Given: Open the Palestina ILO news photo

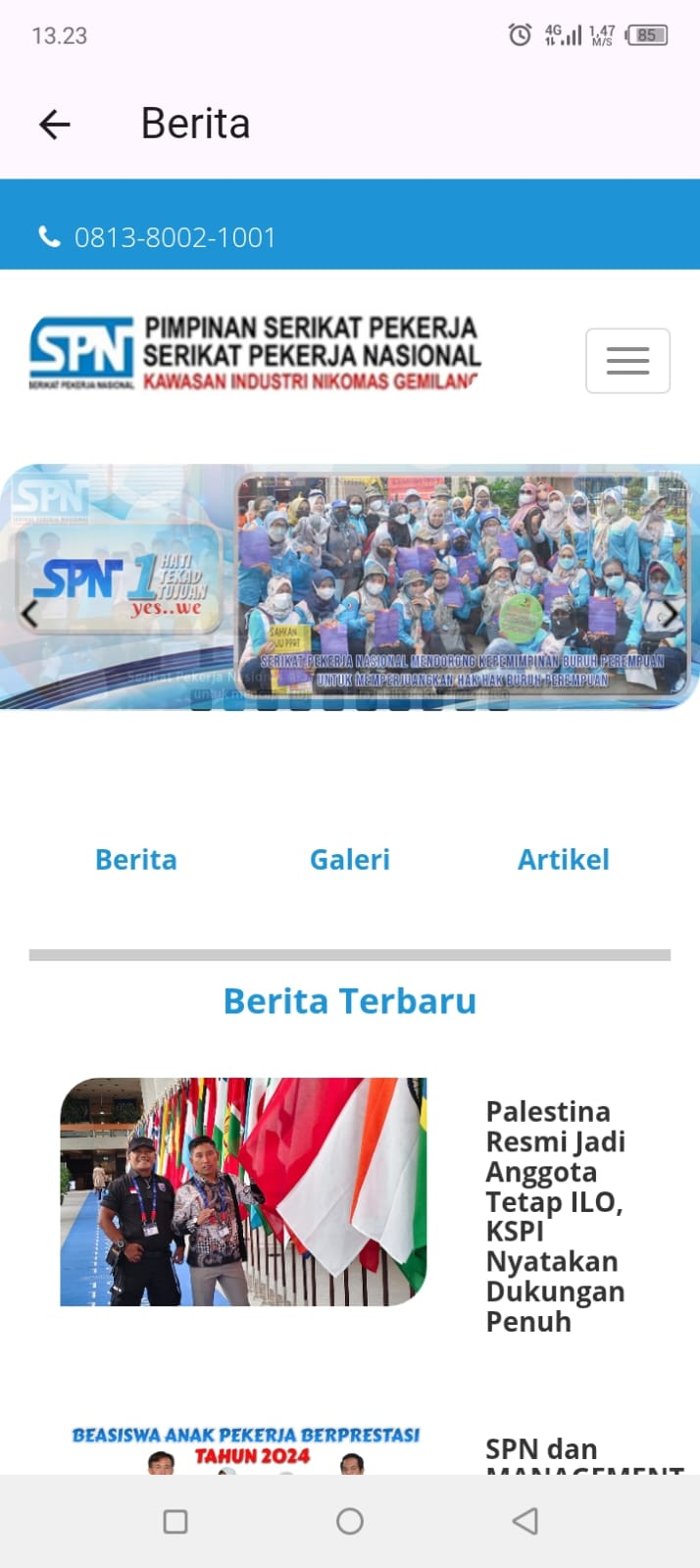Looking at the screenshot, I should pos(243,1191).
